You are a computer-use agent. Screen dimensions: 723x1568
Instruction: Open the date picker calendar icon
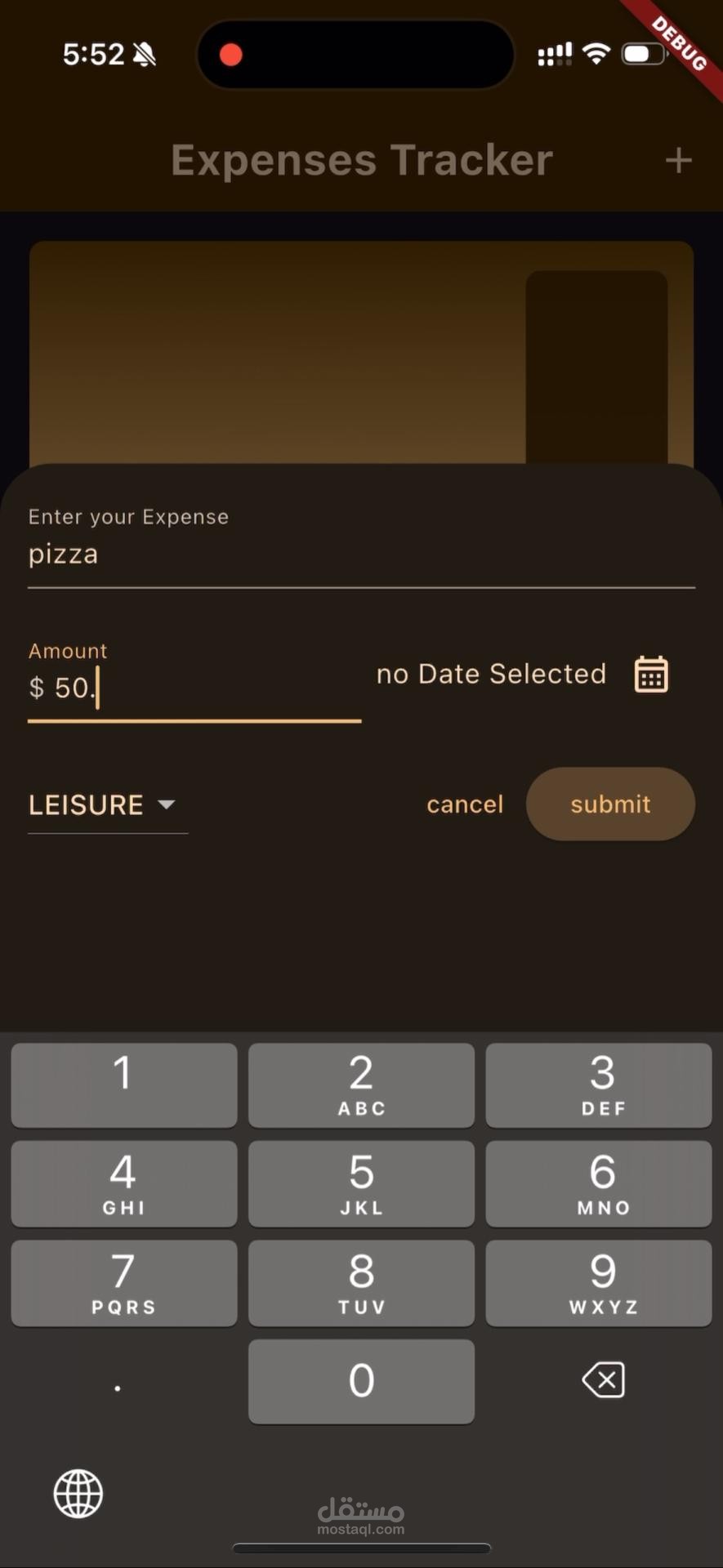point(651,675)
